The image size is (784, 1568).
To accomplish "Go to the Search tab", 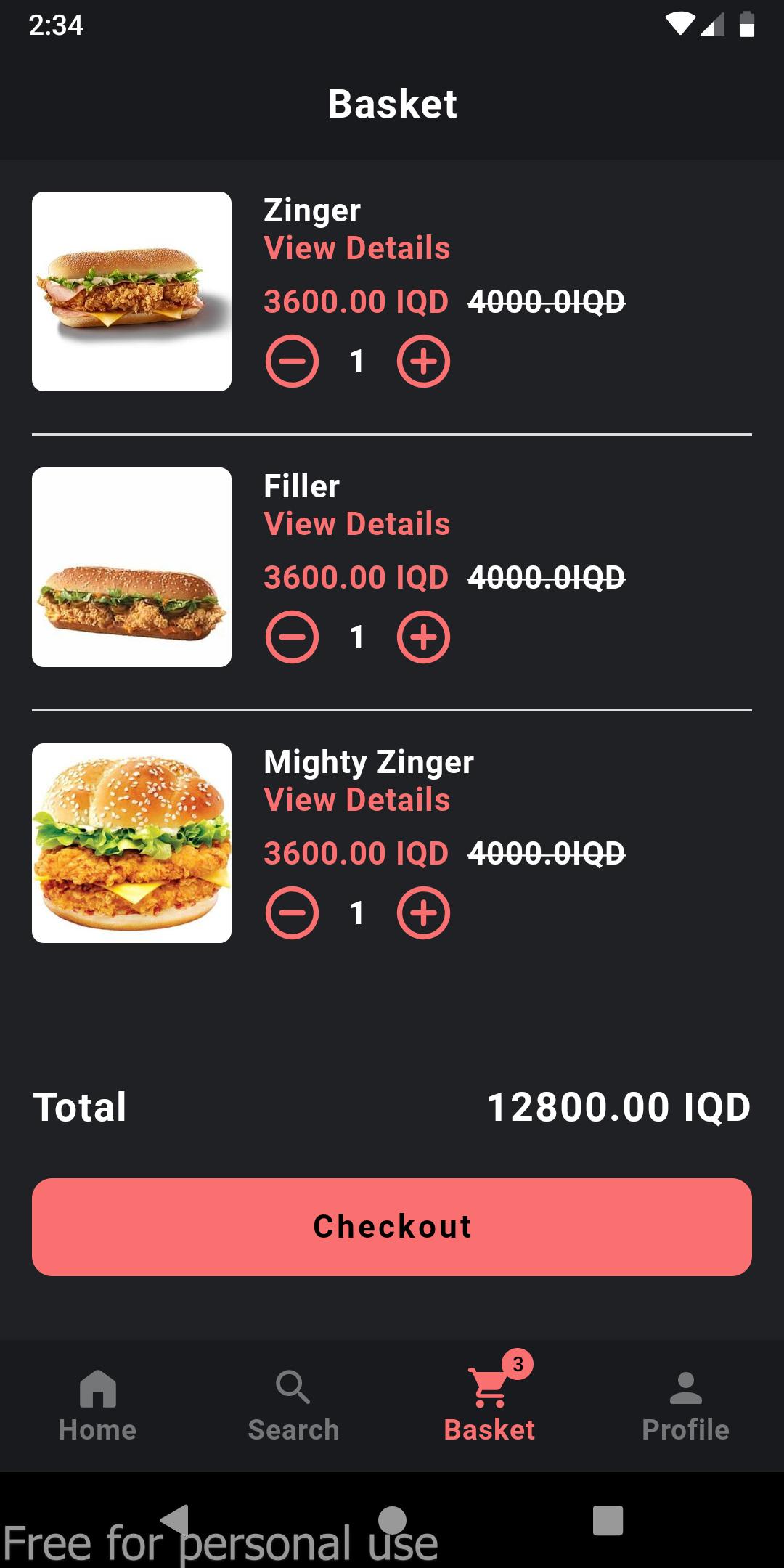I will coord(294,1406).
